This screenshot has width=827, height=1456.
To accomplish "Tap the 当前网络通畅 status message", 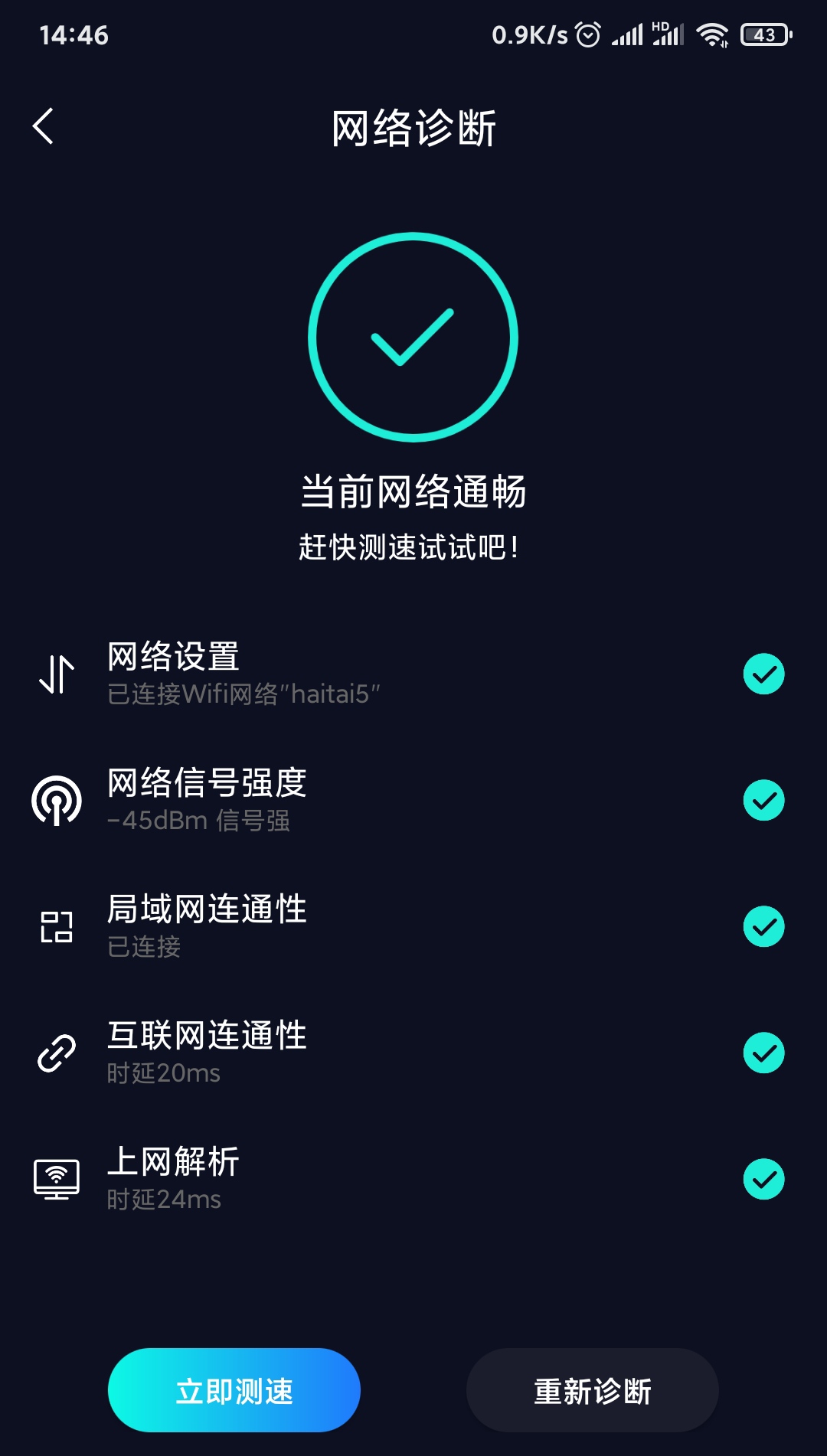I will pos(413,493).
